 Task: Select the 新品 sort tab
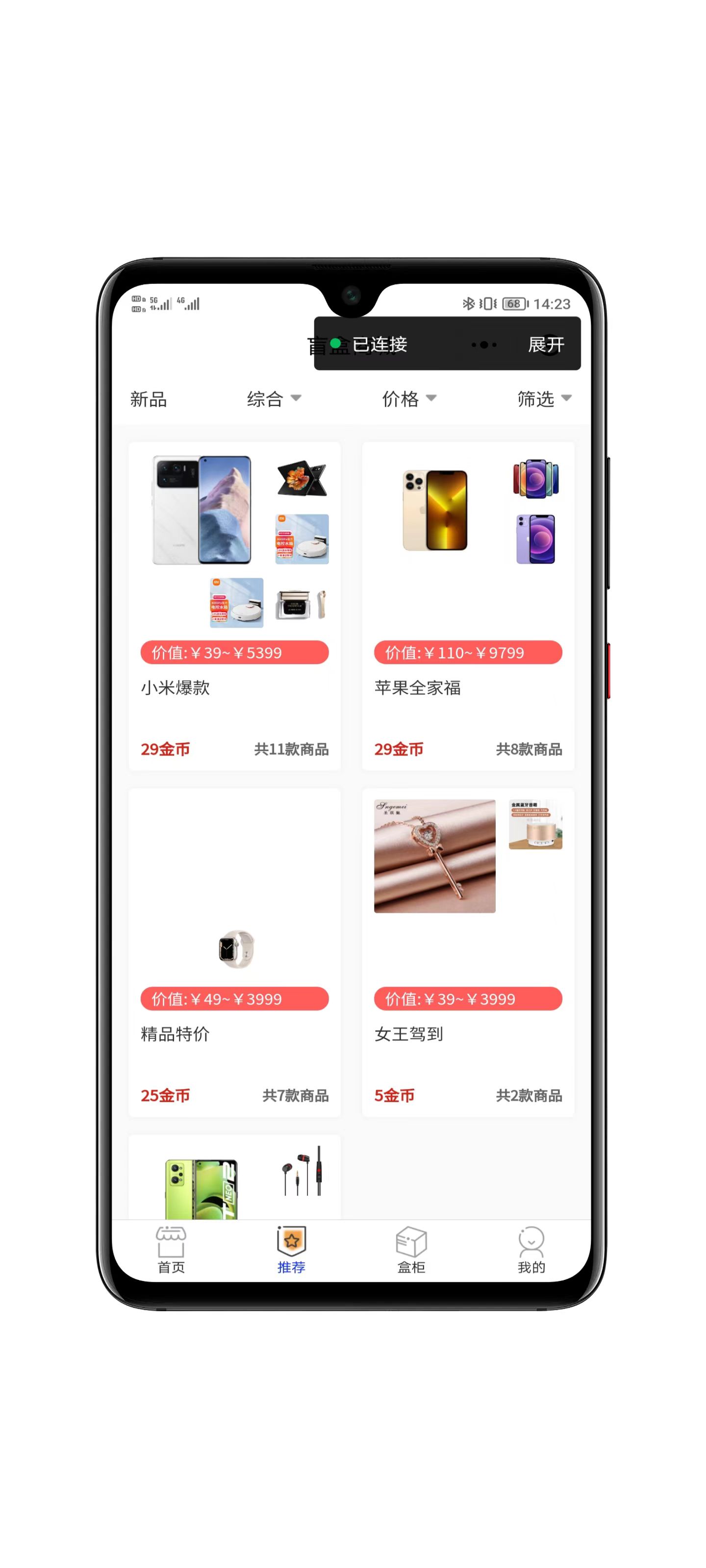148,399
